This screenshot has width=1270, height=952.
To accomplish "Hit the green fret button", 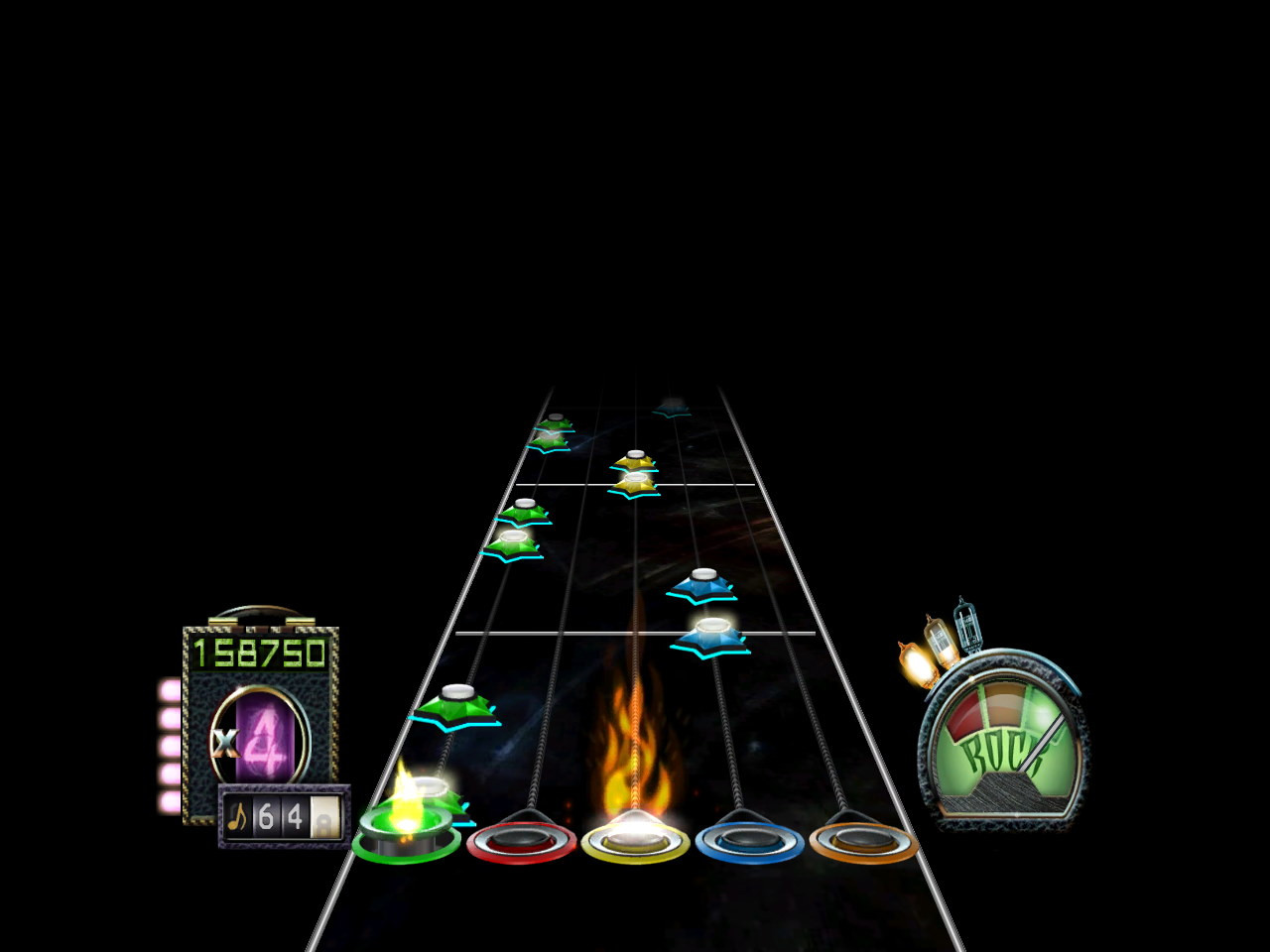I will pyautogui.click(x=406, y=838).
